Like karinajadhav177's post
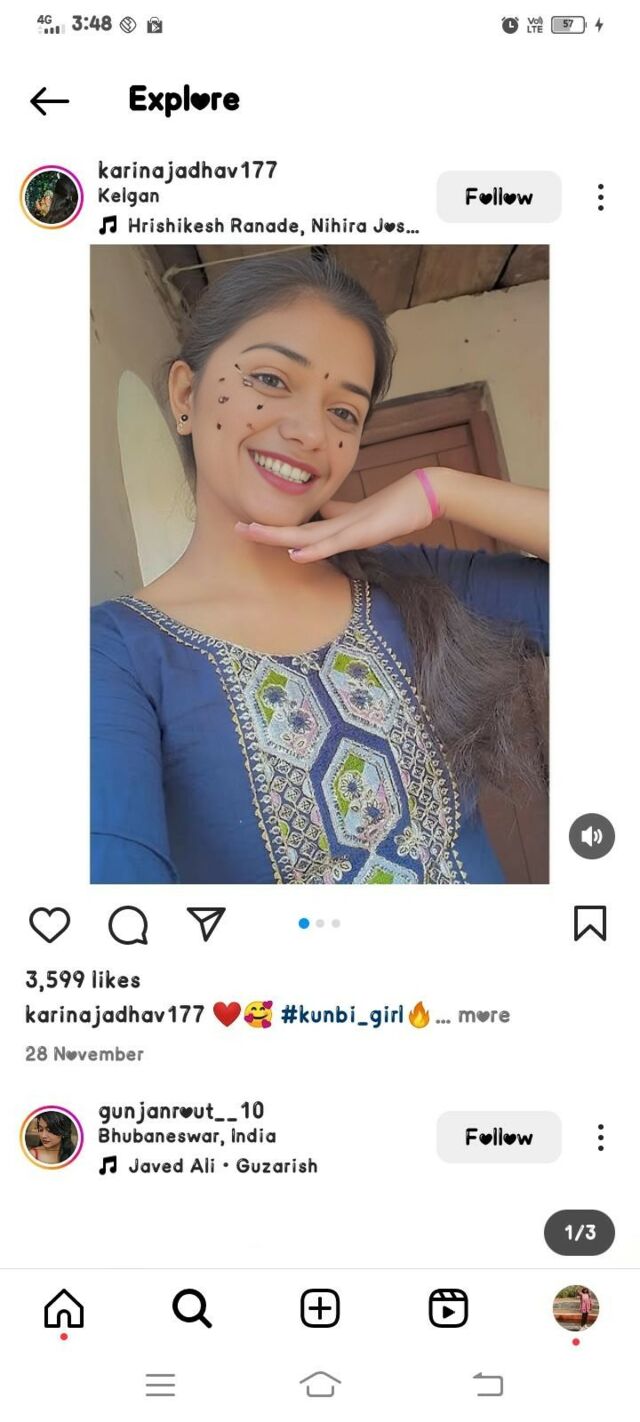The image size is (640, 1422). (x=49, y=924)
